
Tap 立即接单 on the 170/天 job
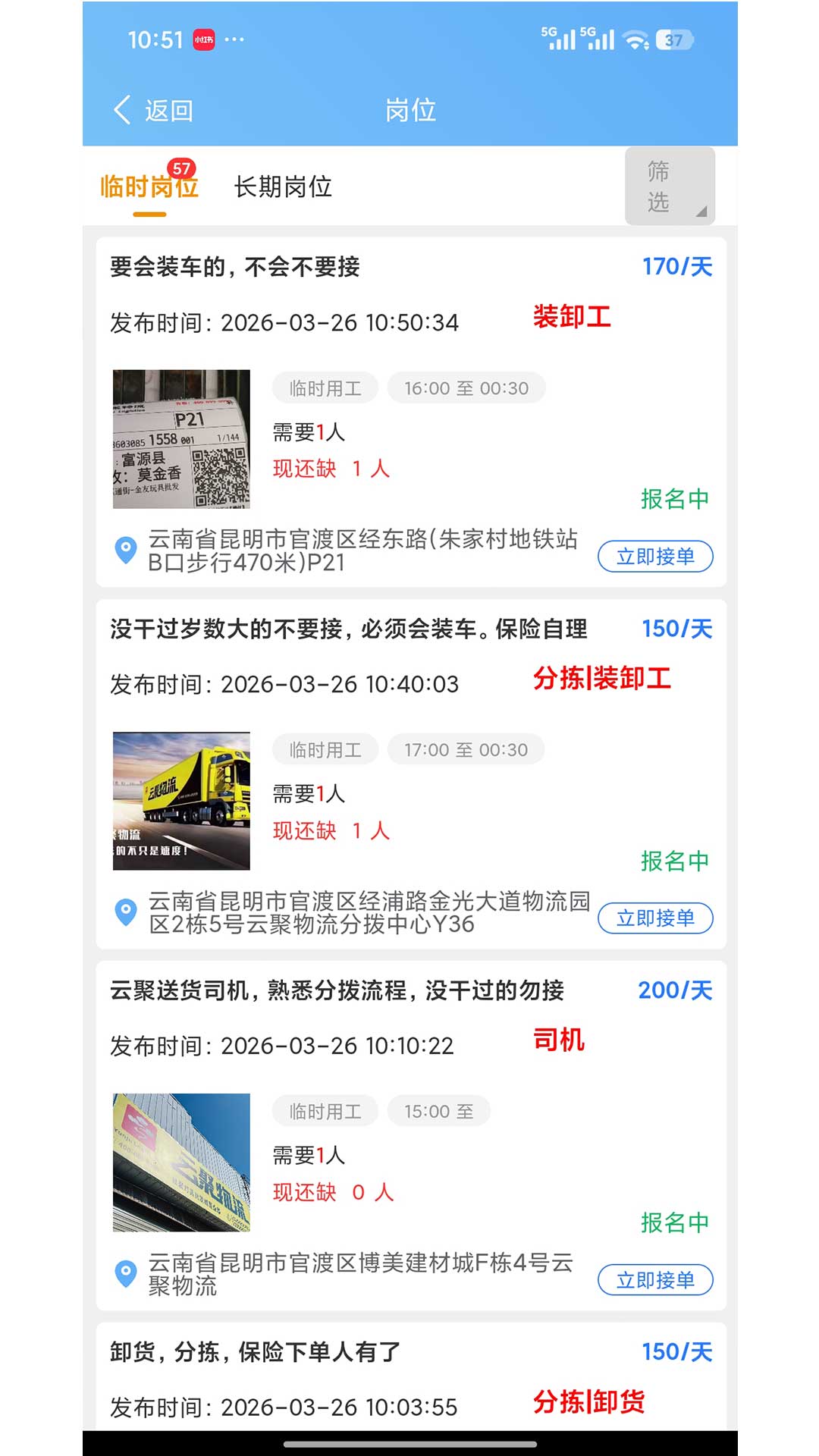click(x=655, y=556)
